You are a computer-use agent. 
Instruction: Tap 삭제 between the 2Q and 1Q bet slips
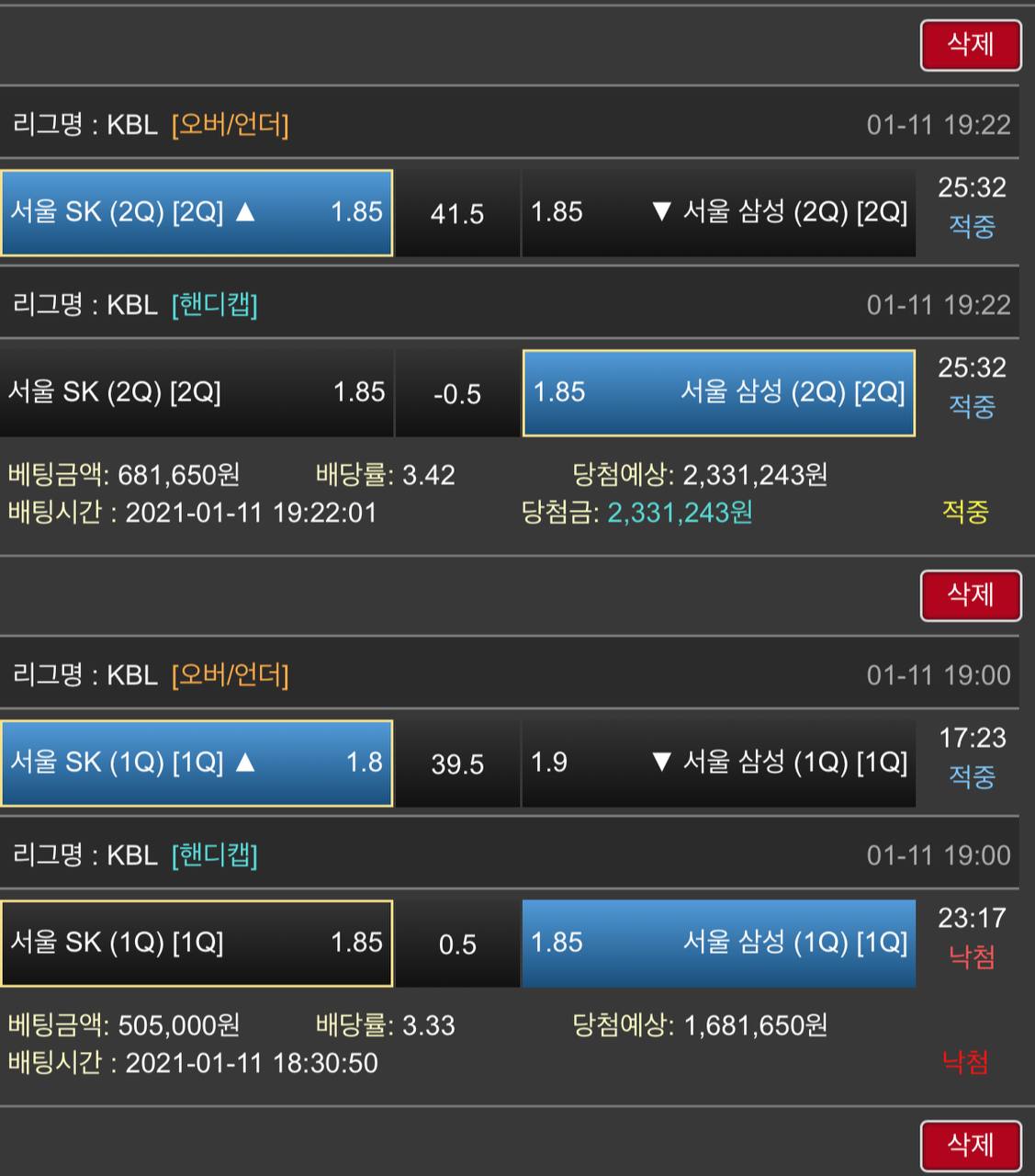tap(971, 595)
